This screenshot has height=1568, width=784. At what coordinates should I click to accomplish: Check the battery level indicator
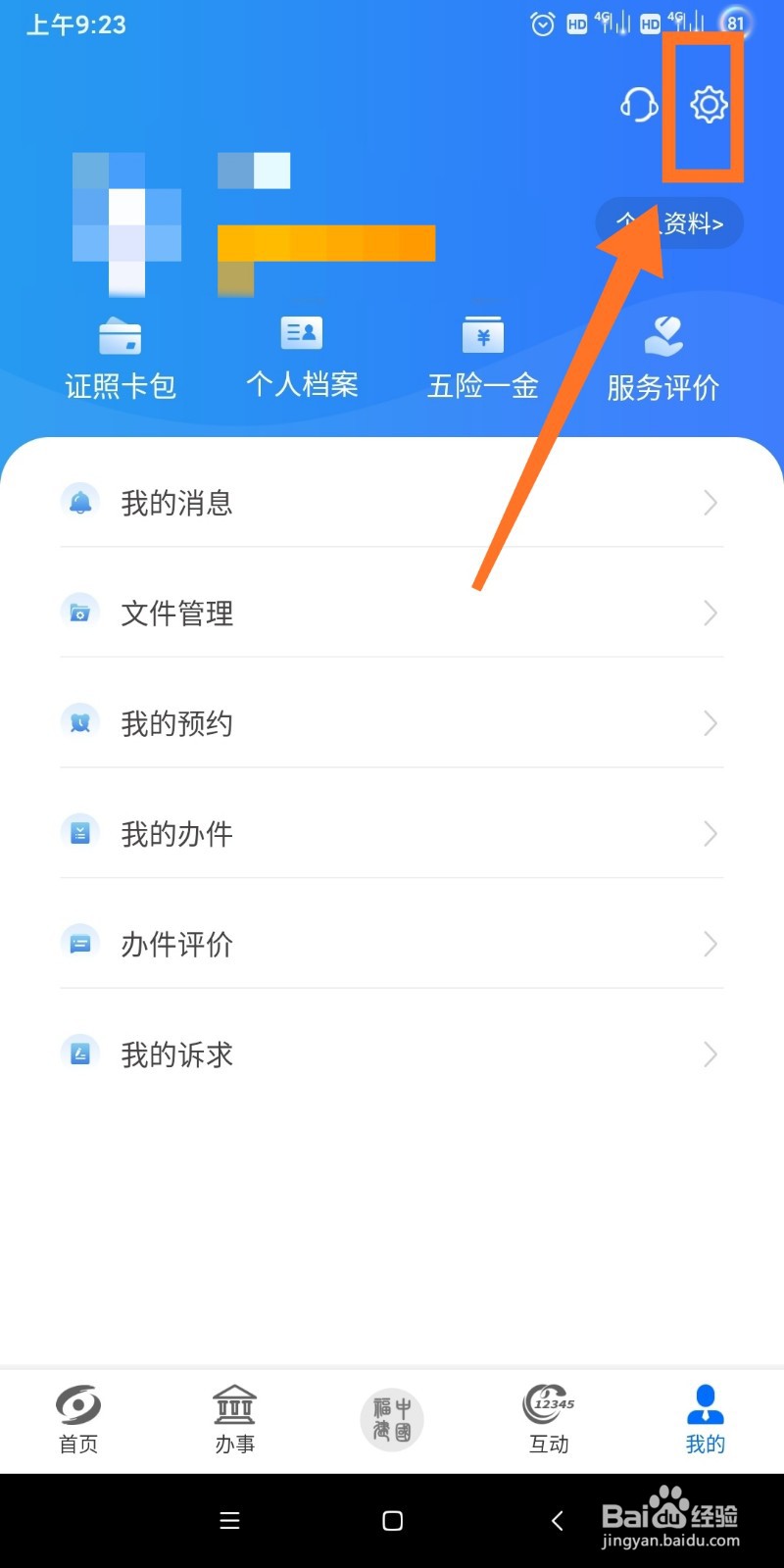(734, 22)
